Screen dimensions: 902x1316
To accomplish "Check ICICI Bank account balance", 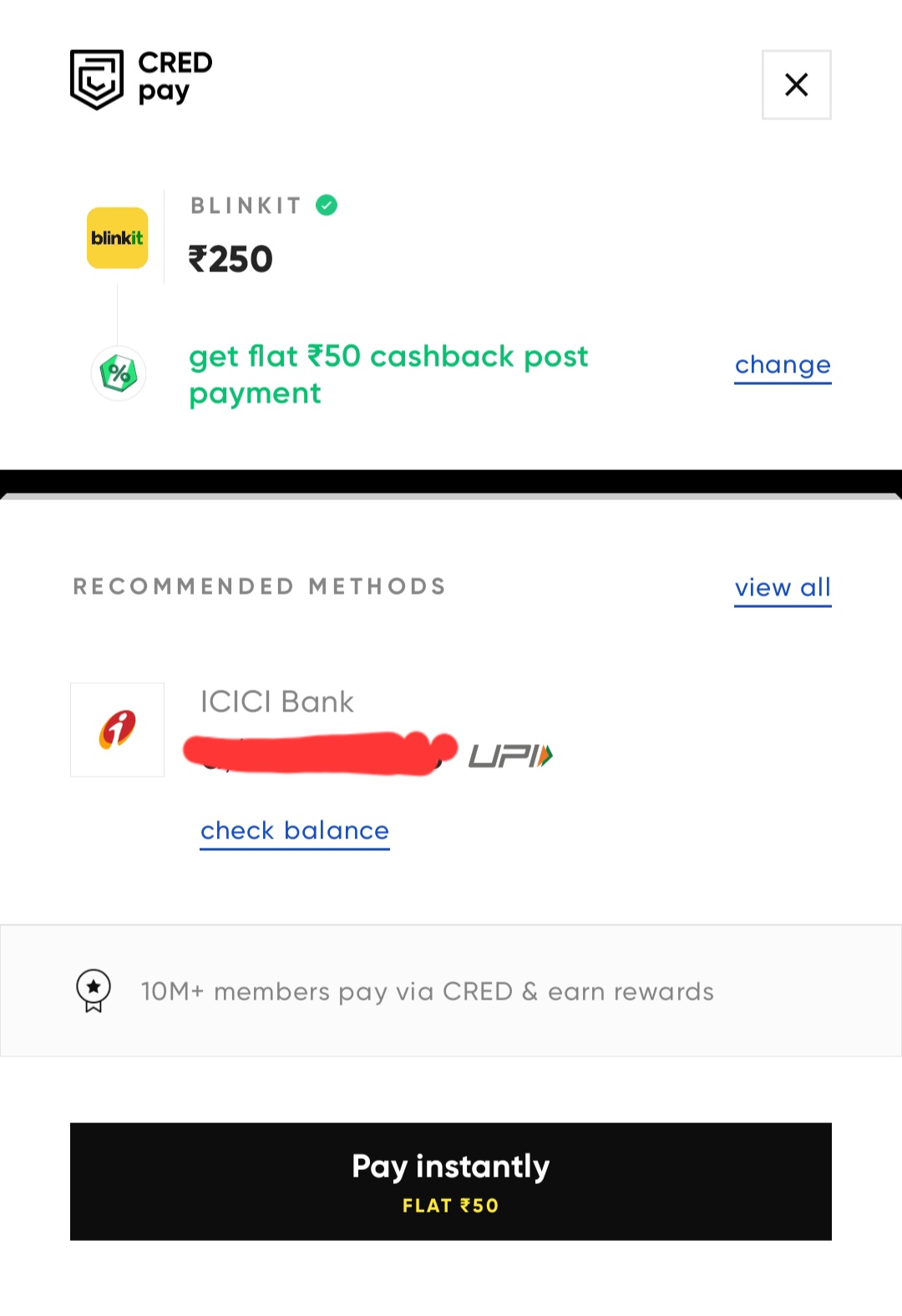I will click(x=295, y=831).
